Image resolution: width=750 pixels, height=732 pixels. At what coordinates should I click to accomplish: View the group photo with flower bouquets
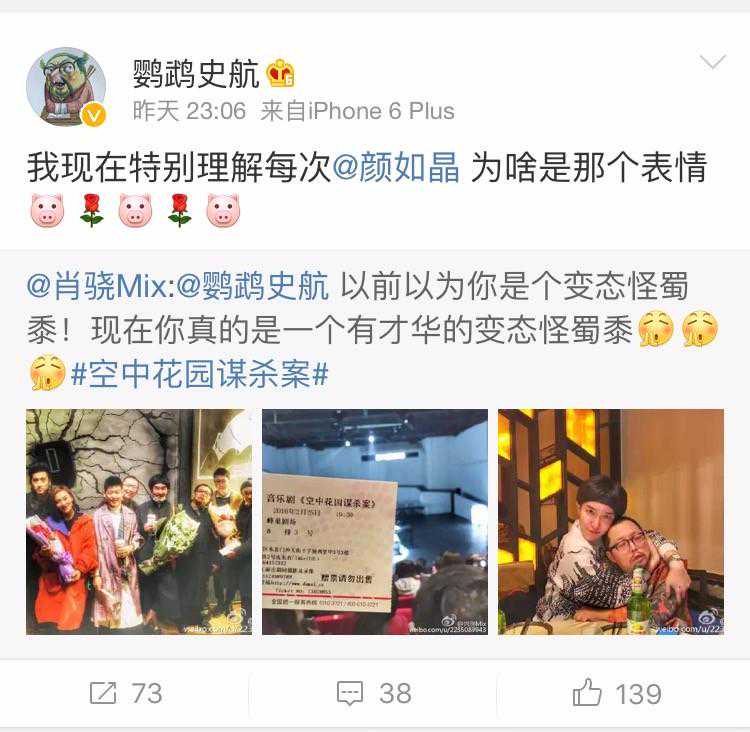click(139, 521)
